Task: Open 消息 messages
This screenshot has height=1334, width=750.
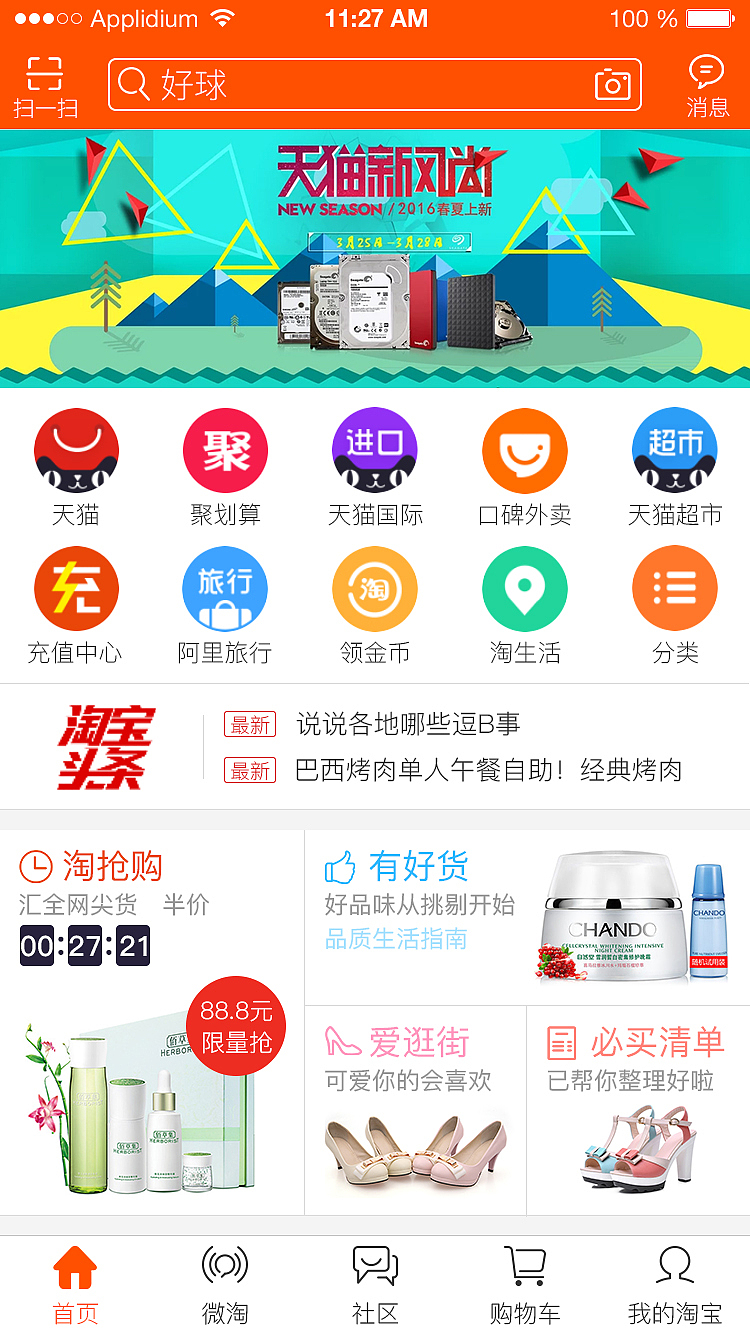Action: point(708,84)
